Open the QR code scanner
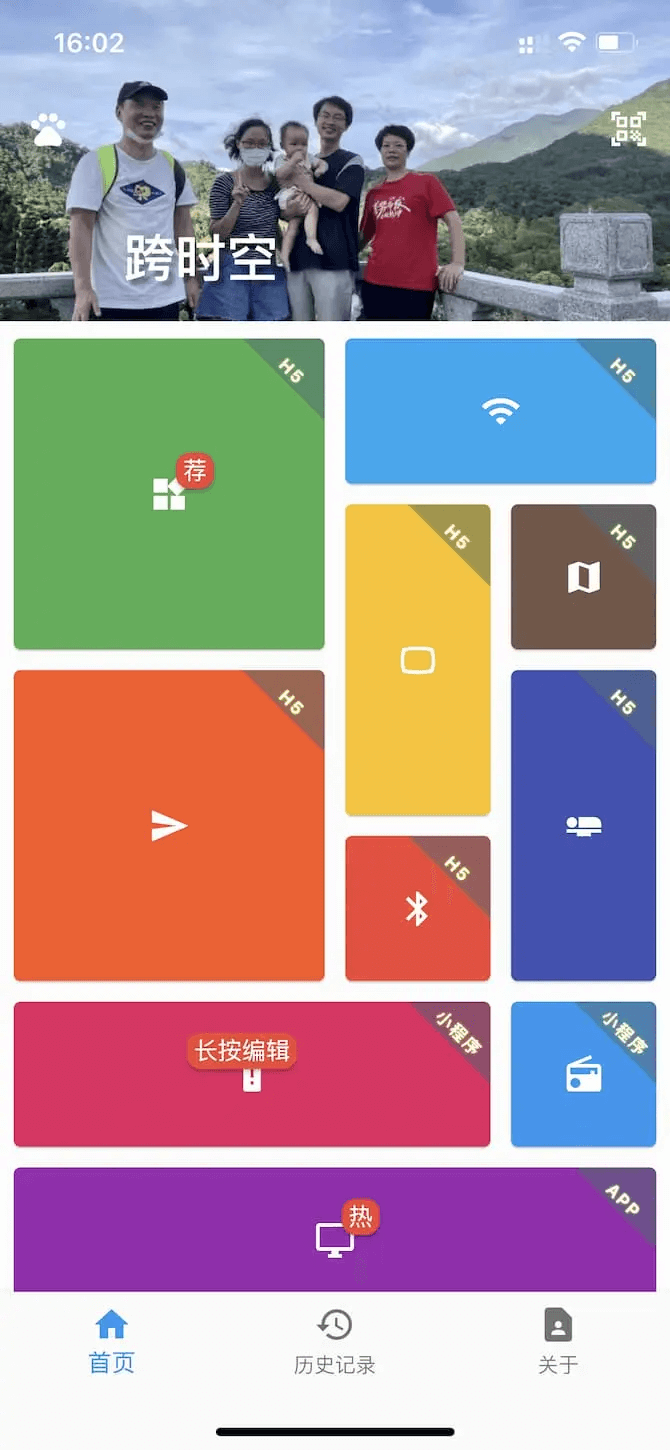The height and width of the screenshot is (1450, 670). pos(628,128)
